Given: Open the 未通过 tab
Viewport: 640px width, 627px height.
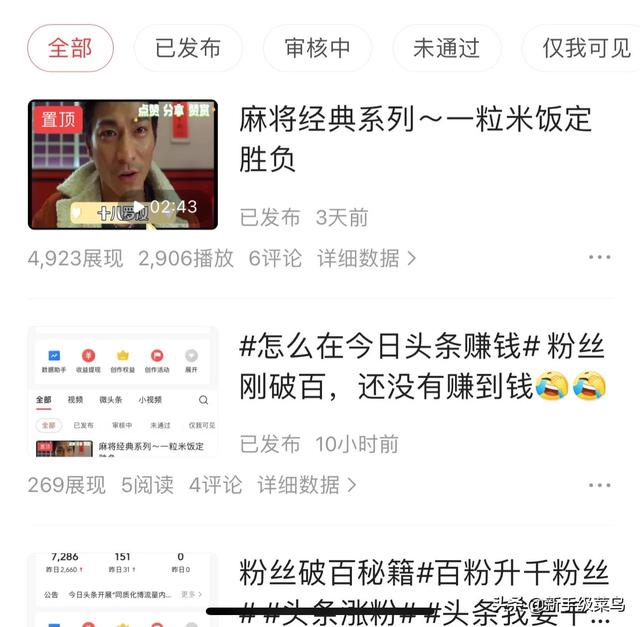Looking at the screenshot, I should [x=446, y=48].
